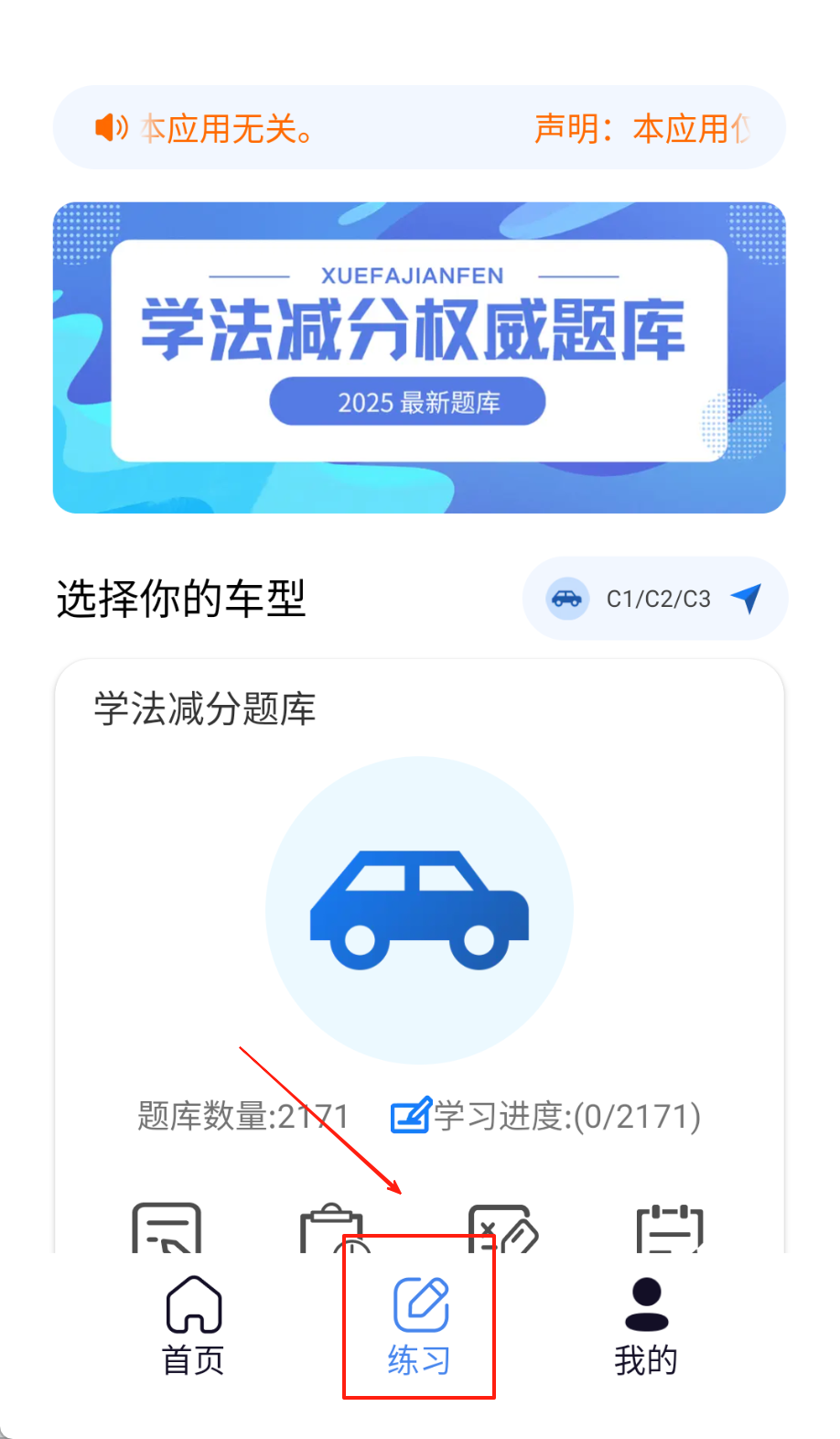Tap the scrolling 声明 announcement bar
The image size is (840, 1439).
419,128
